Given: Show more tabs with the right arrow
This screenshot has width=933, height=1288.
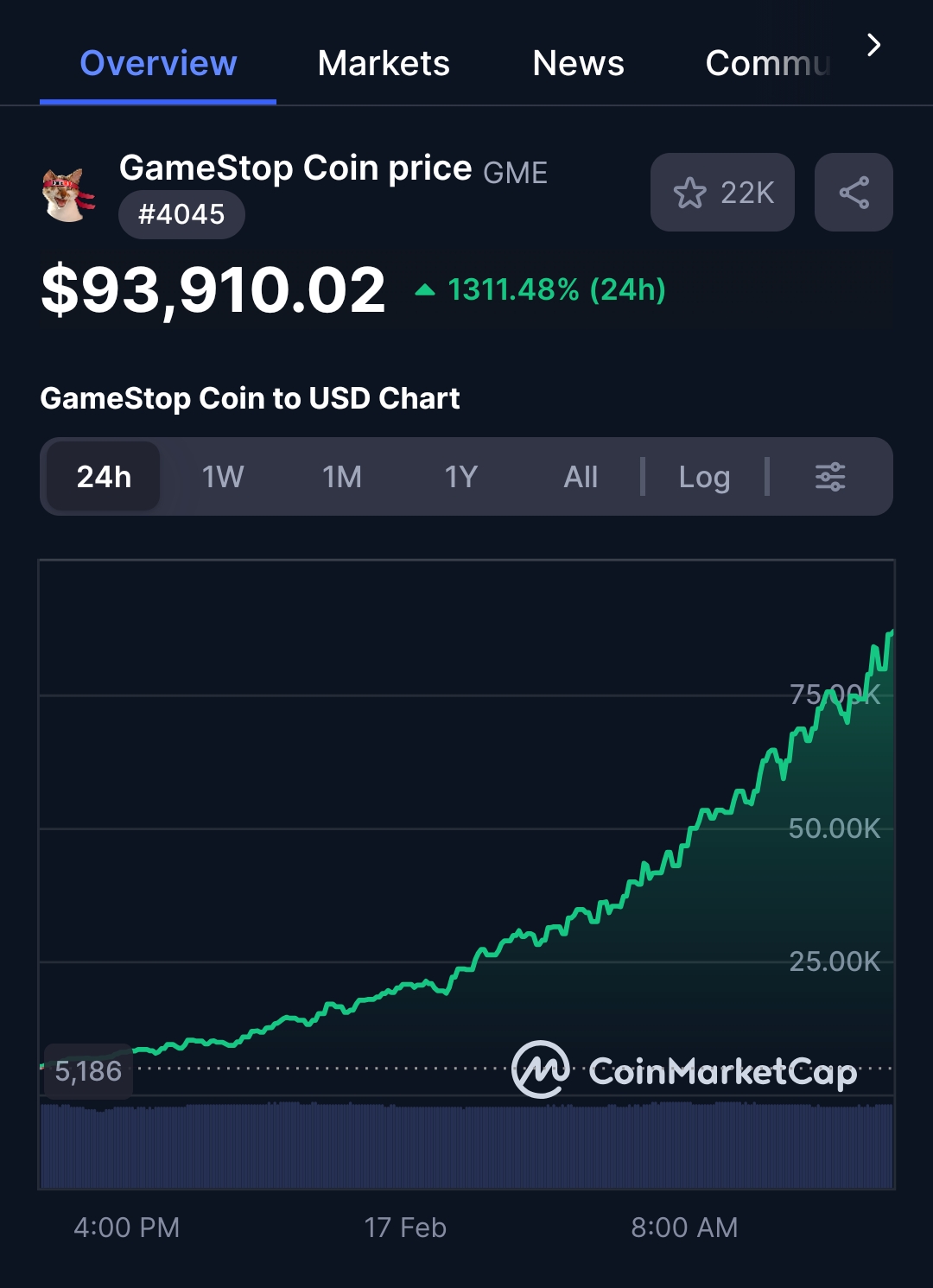Looking at the screenshot, I should (873, 45).
